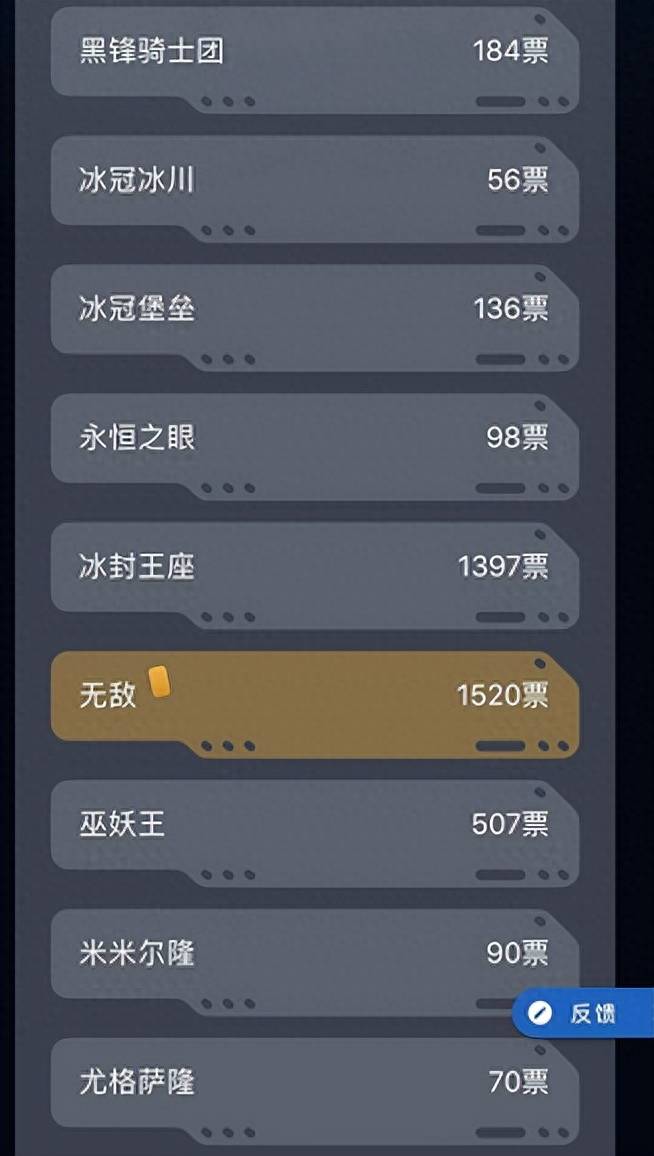Select the 黑锋骑士团 vote option
Viewport: 654px width, 1156px height.
point(315,60)
